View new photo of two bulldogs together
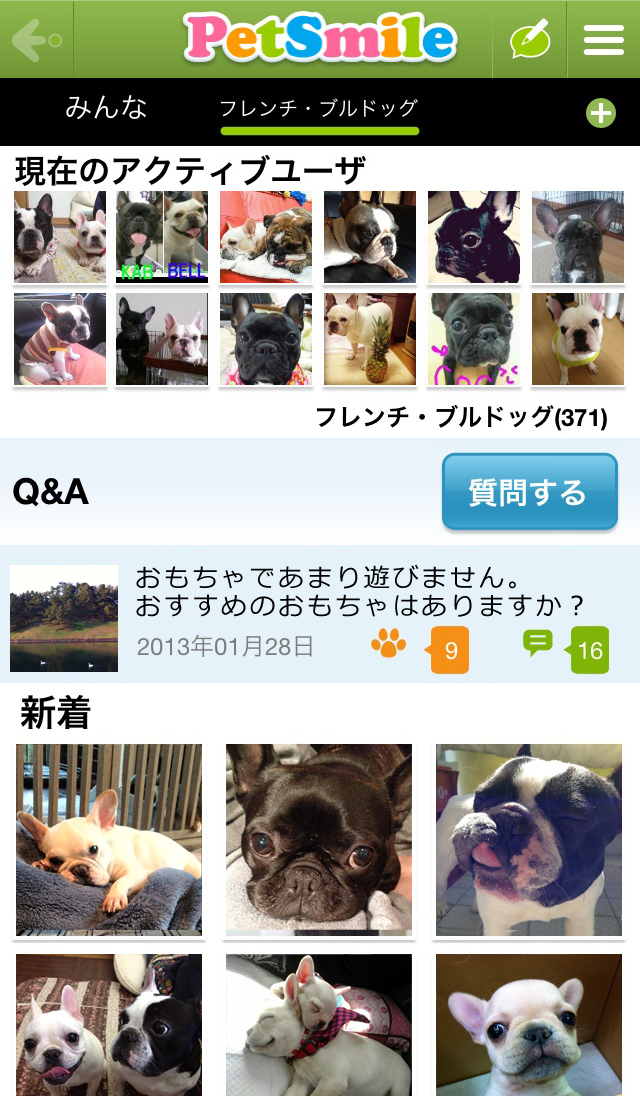This screenshot has height=1096, width=640. [x=109, y=1025]
